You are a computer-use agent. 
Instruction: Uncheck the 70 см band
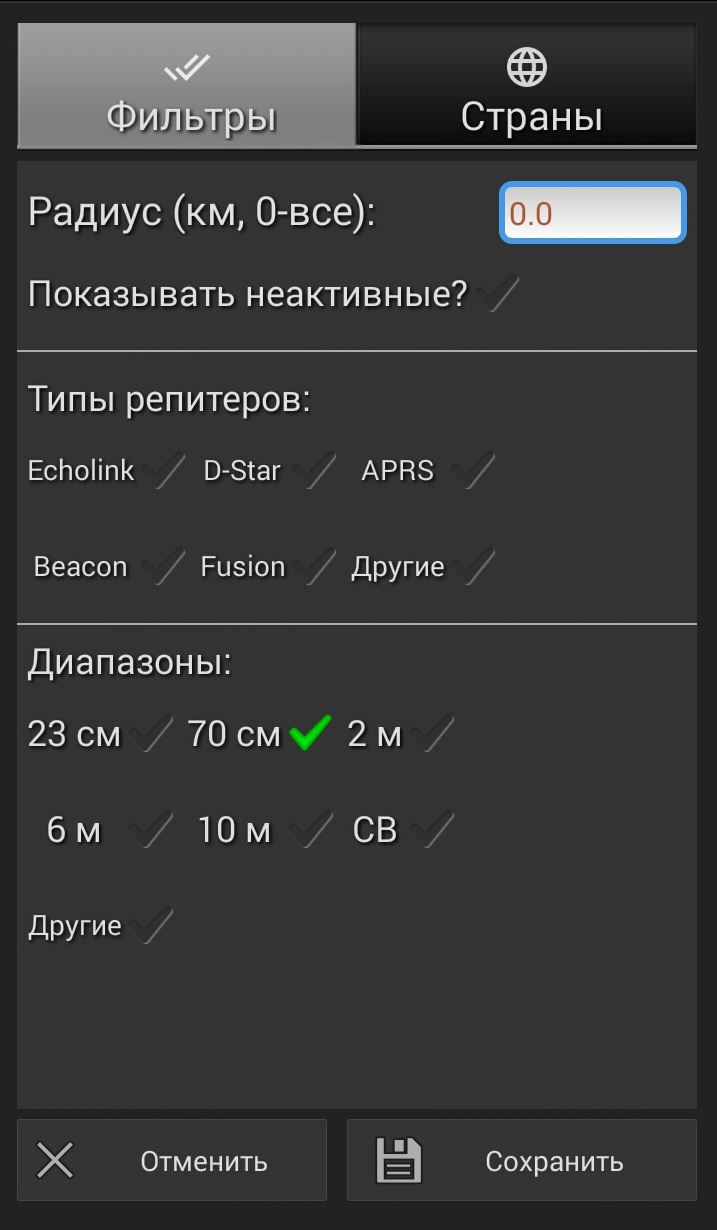pyautogui.click(x=309, y=736)
